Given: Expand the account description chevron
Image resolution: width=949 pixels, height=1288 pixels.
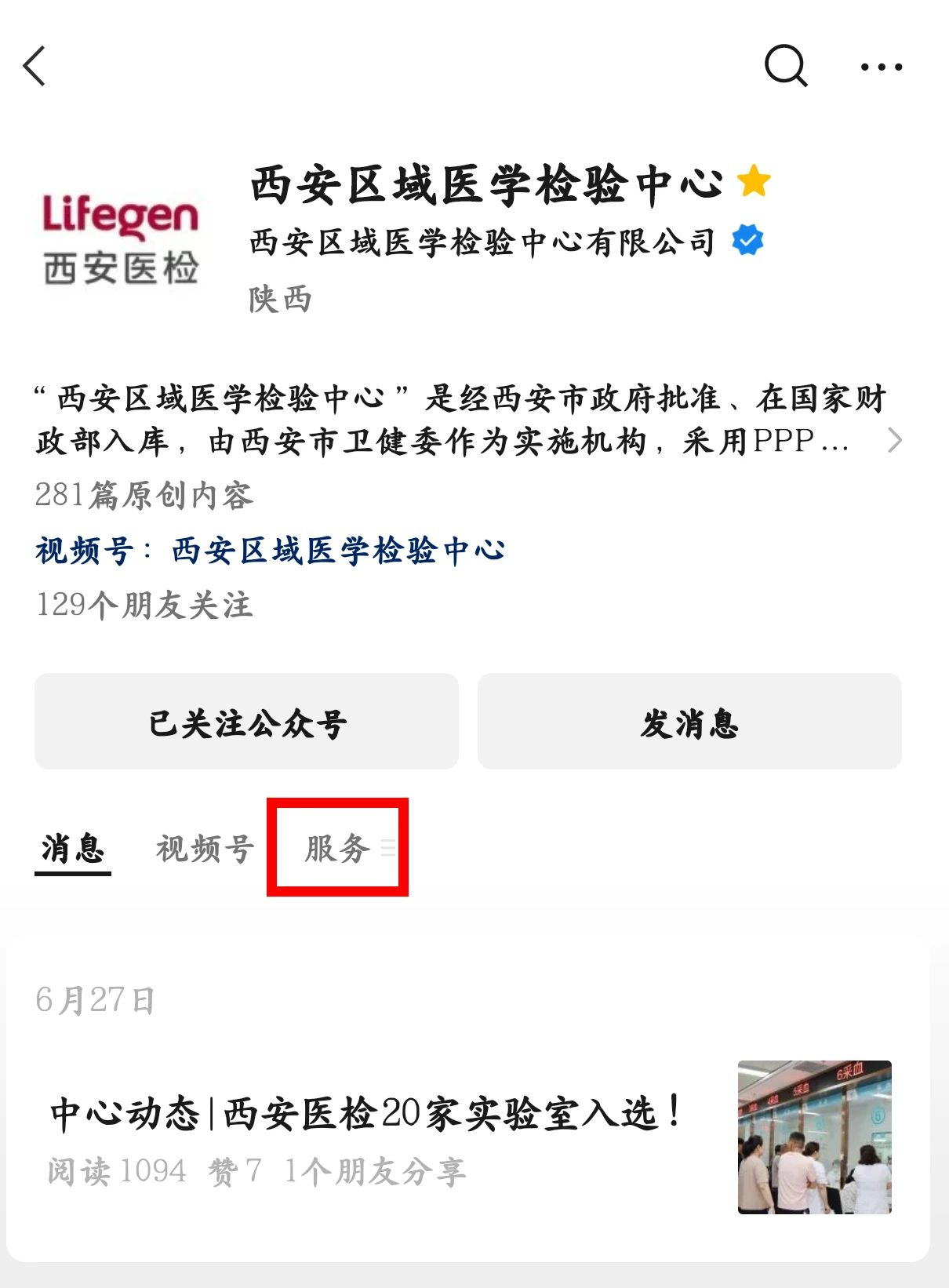Looking at the screenshot, I should (894, 440).
